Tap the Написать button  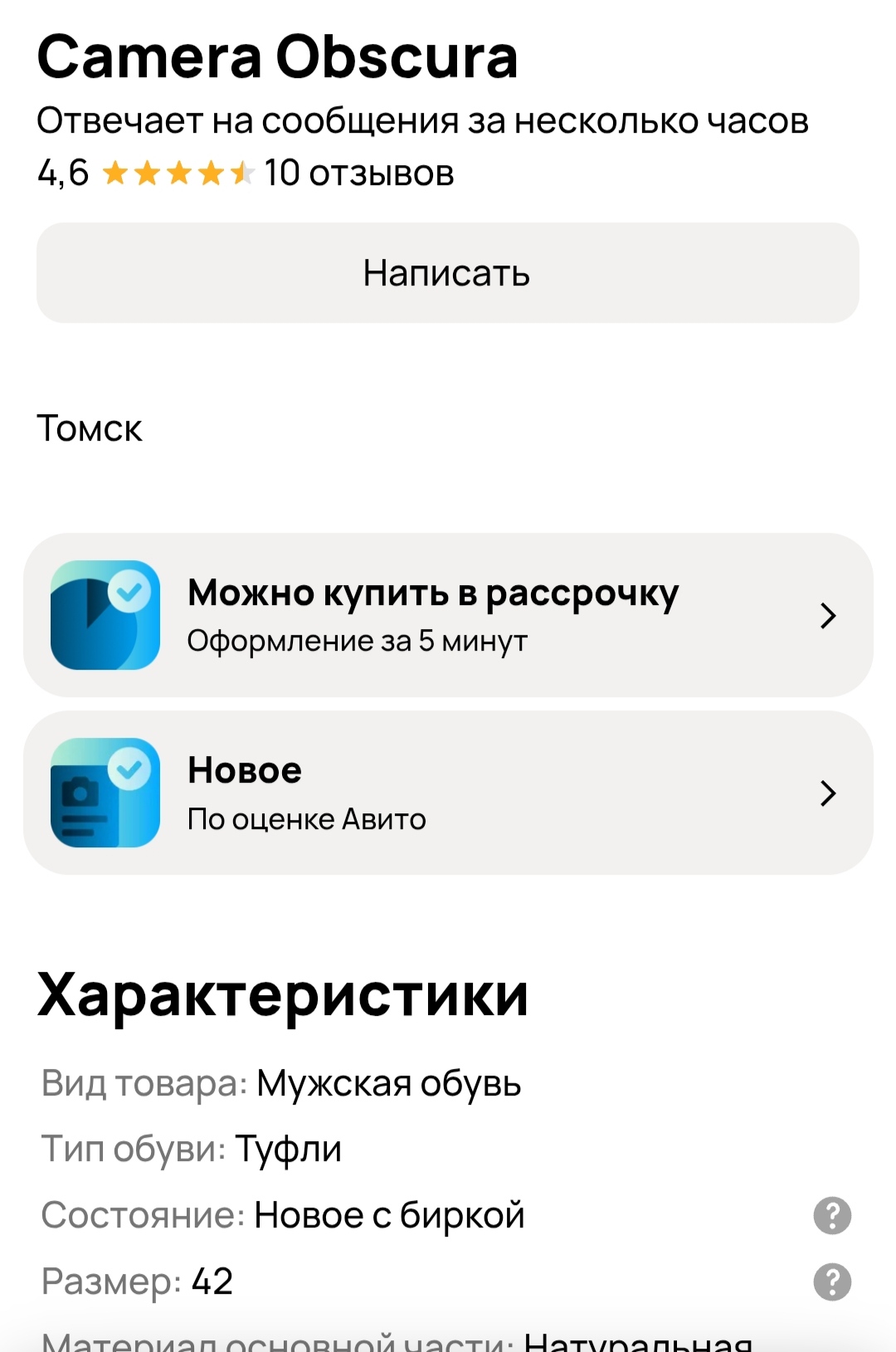447,273
